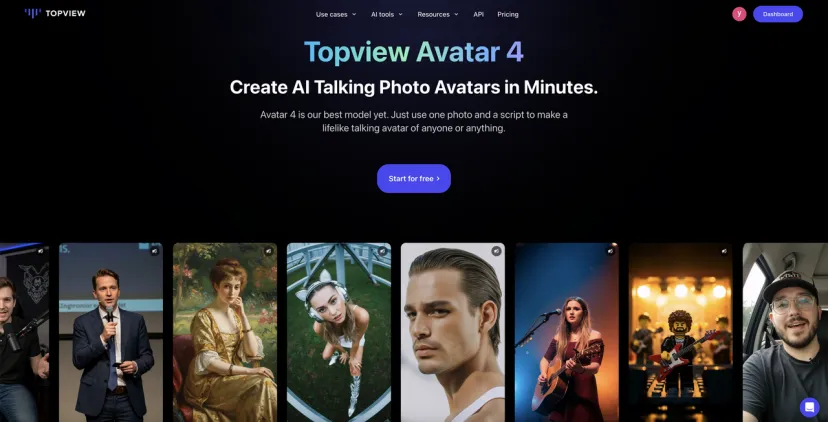Play the businessman with microphone avatar video
The width and height of the screenshot is (828, 422).
coord(110,335)
